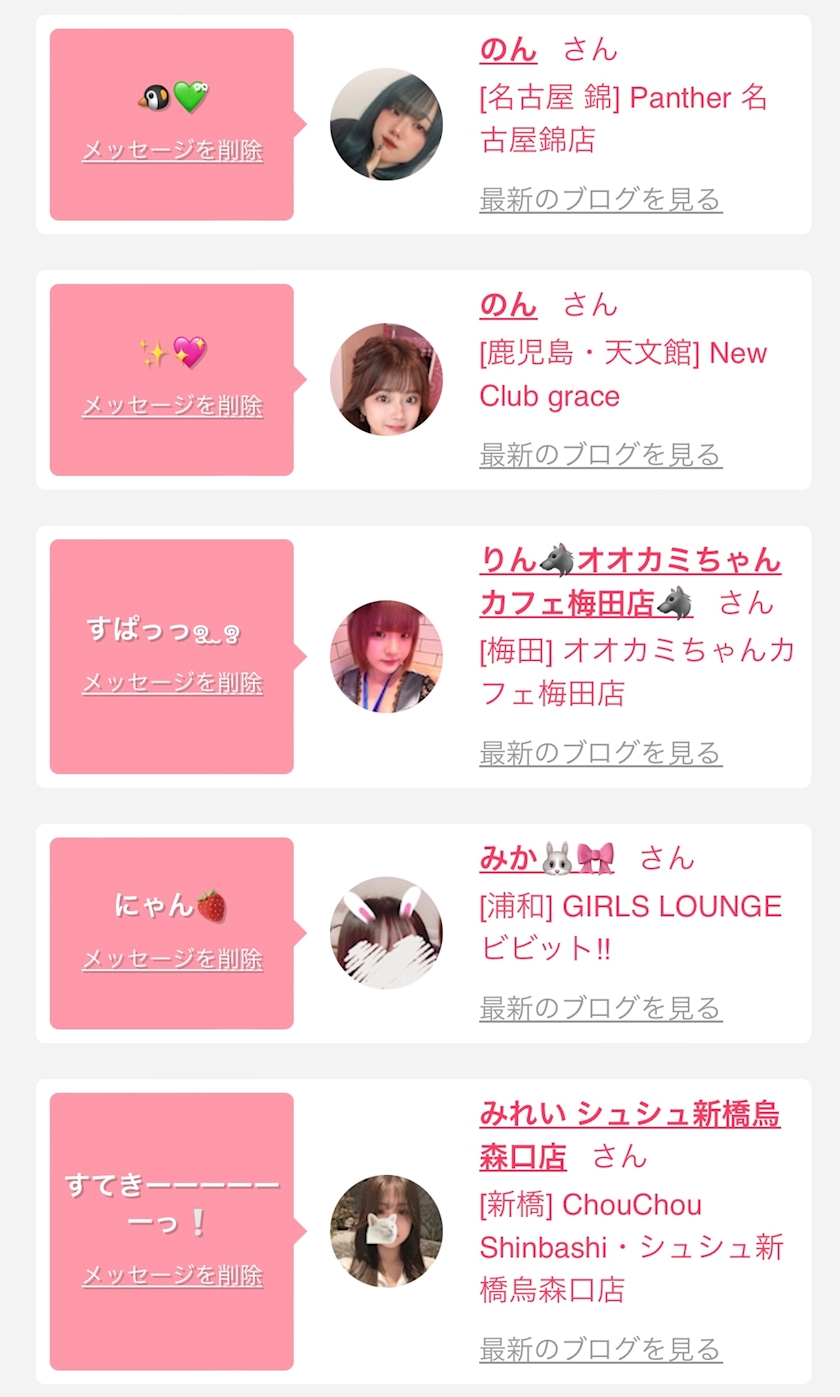This screenshot has width=840, height=1397.
Task: Tap みれい's profile photo
Action: (386, 1231)
